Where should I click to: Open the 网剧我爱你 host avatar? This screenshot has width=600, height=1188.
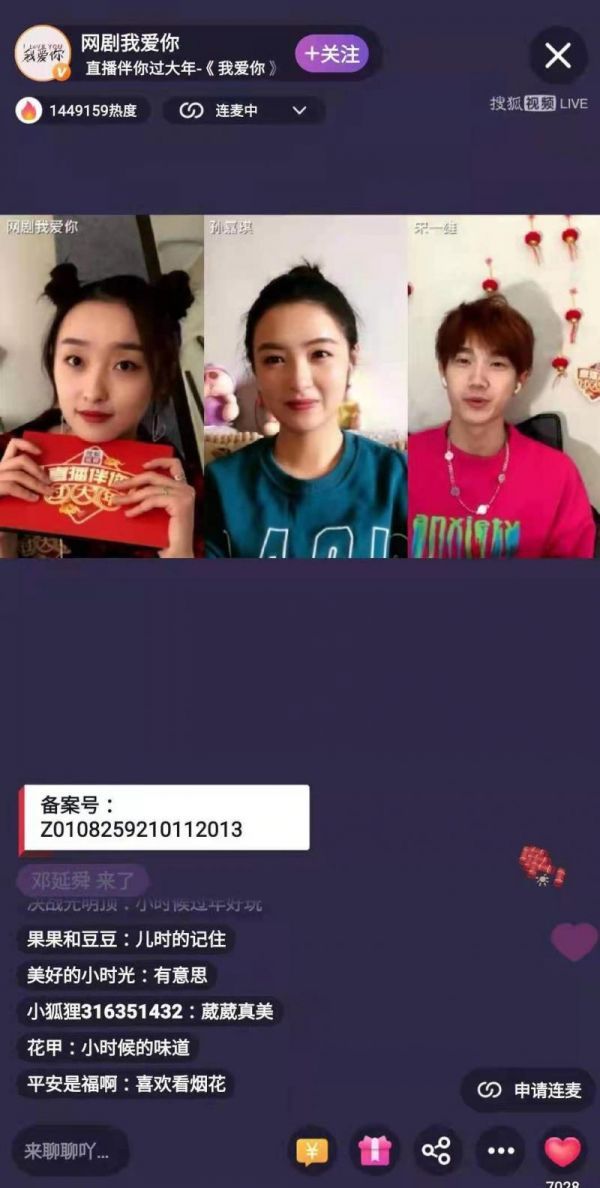(x=42, y=53)
